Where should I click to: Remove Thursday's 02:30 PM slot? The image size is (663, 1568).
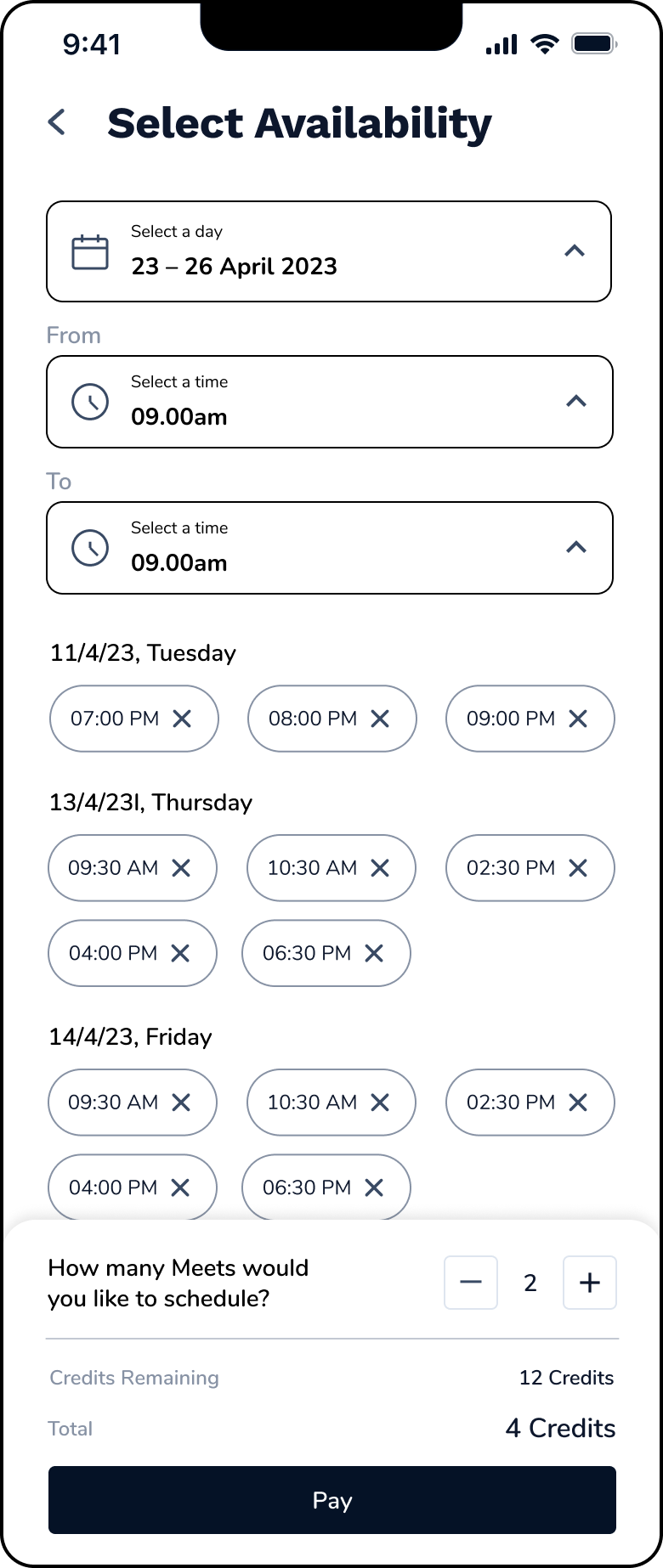pos(578,868)
